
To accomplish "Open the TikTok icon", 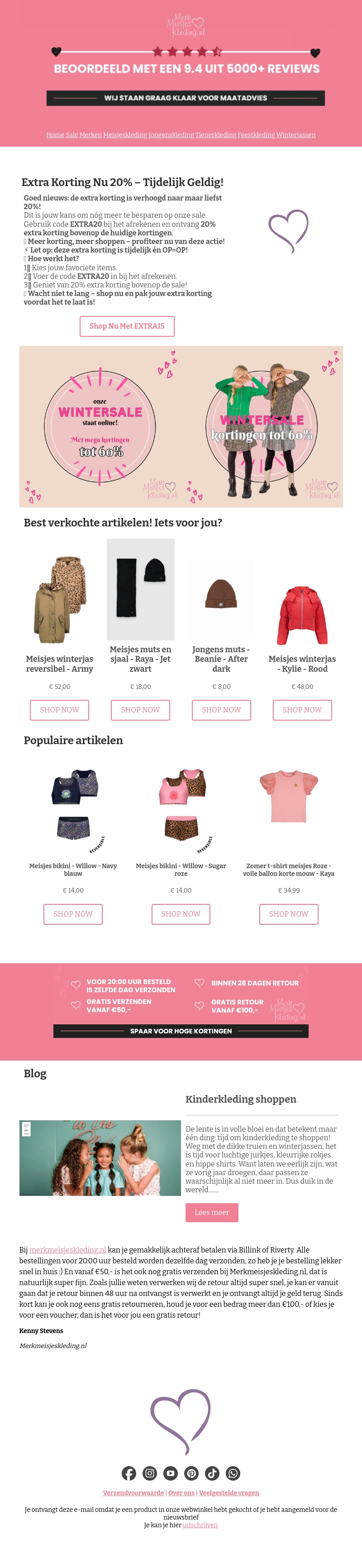I will coord(212,1473).
